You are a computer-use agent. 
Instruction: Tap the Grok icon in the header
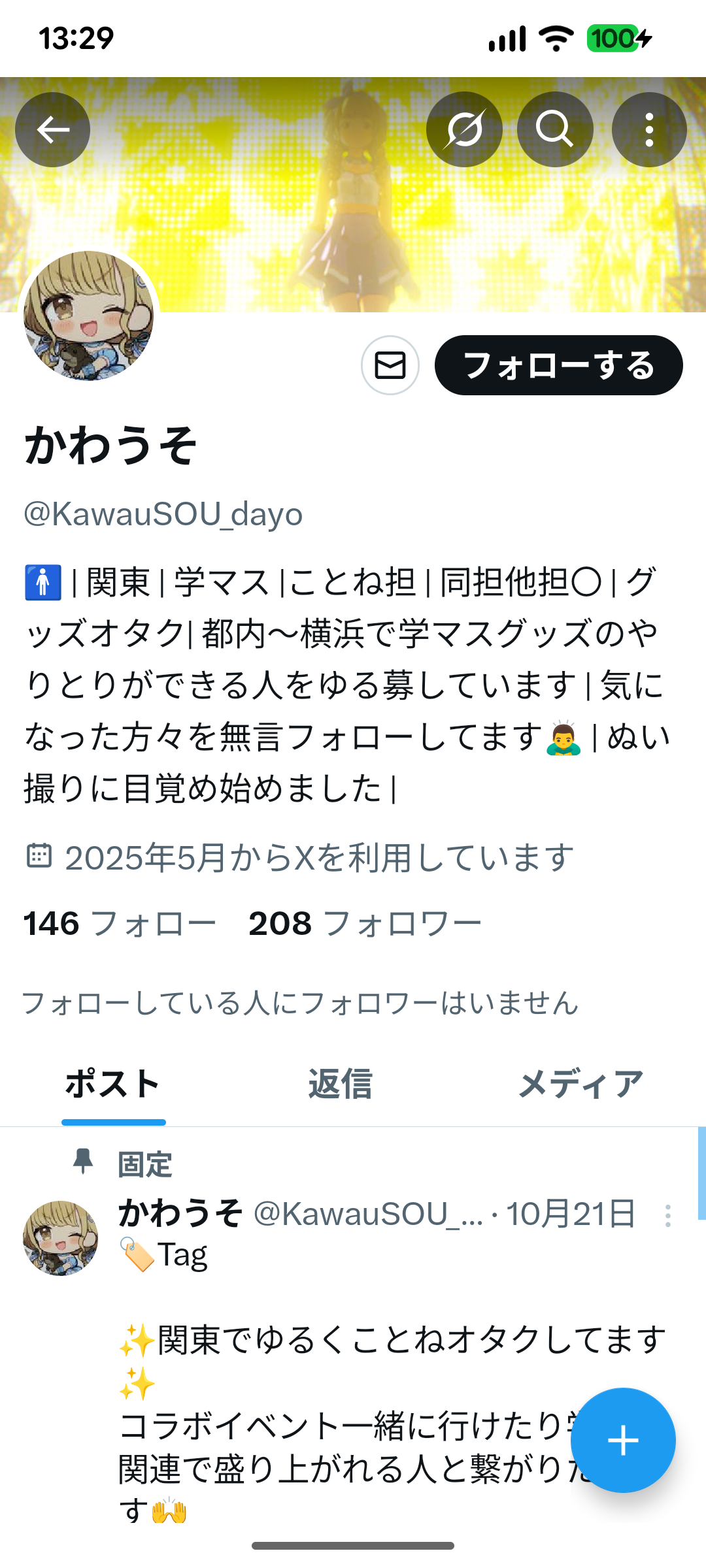(x=464, y=129)
